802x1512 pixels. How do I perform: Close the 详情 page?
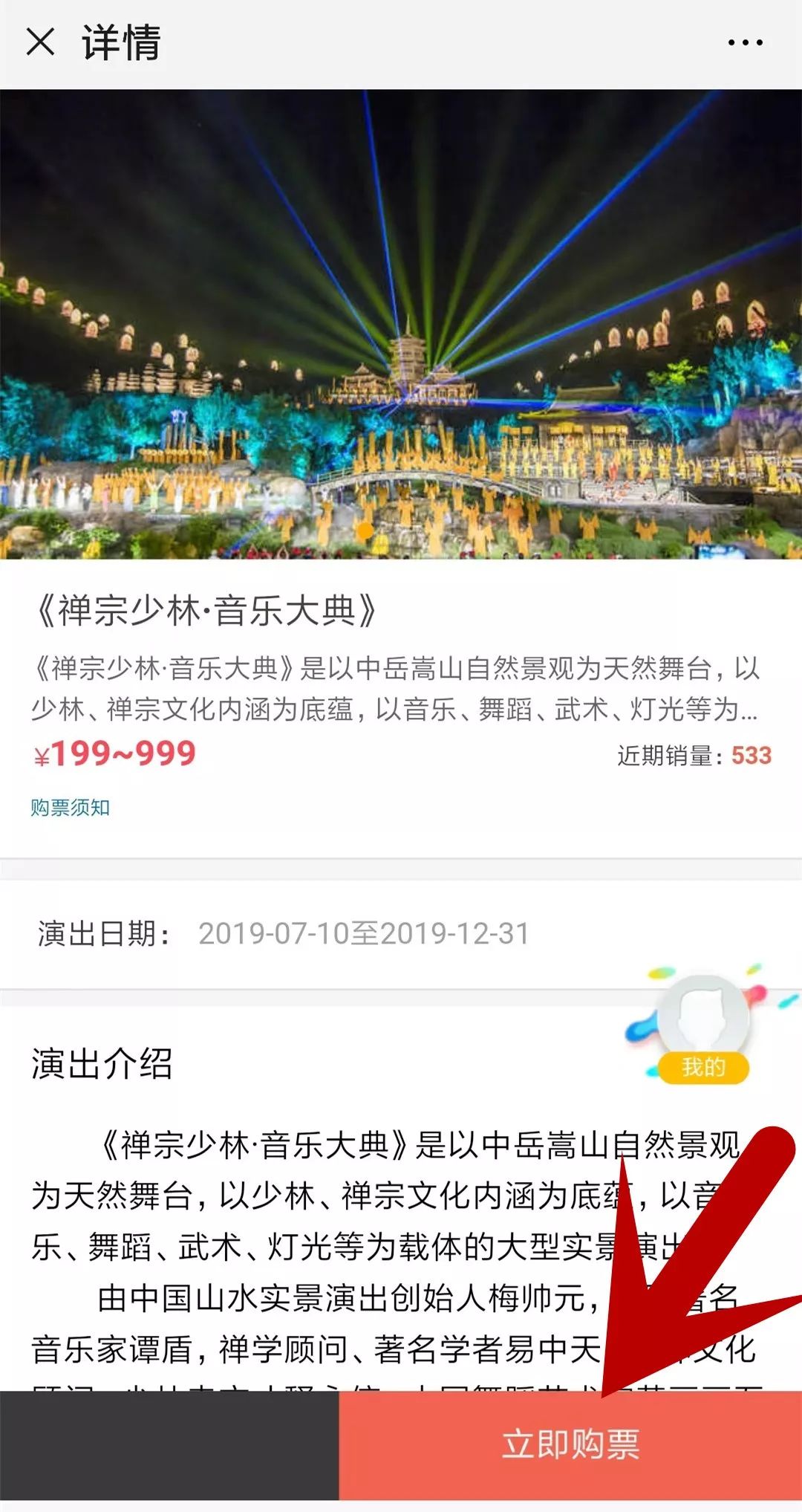point(40,42)
